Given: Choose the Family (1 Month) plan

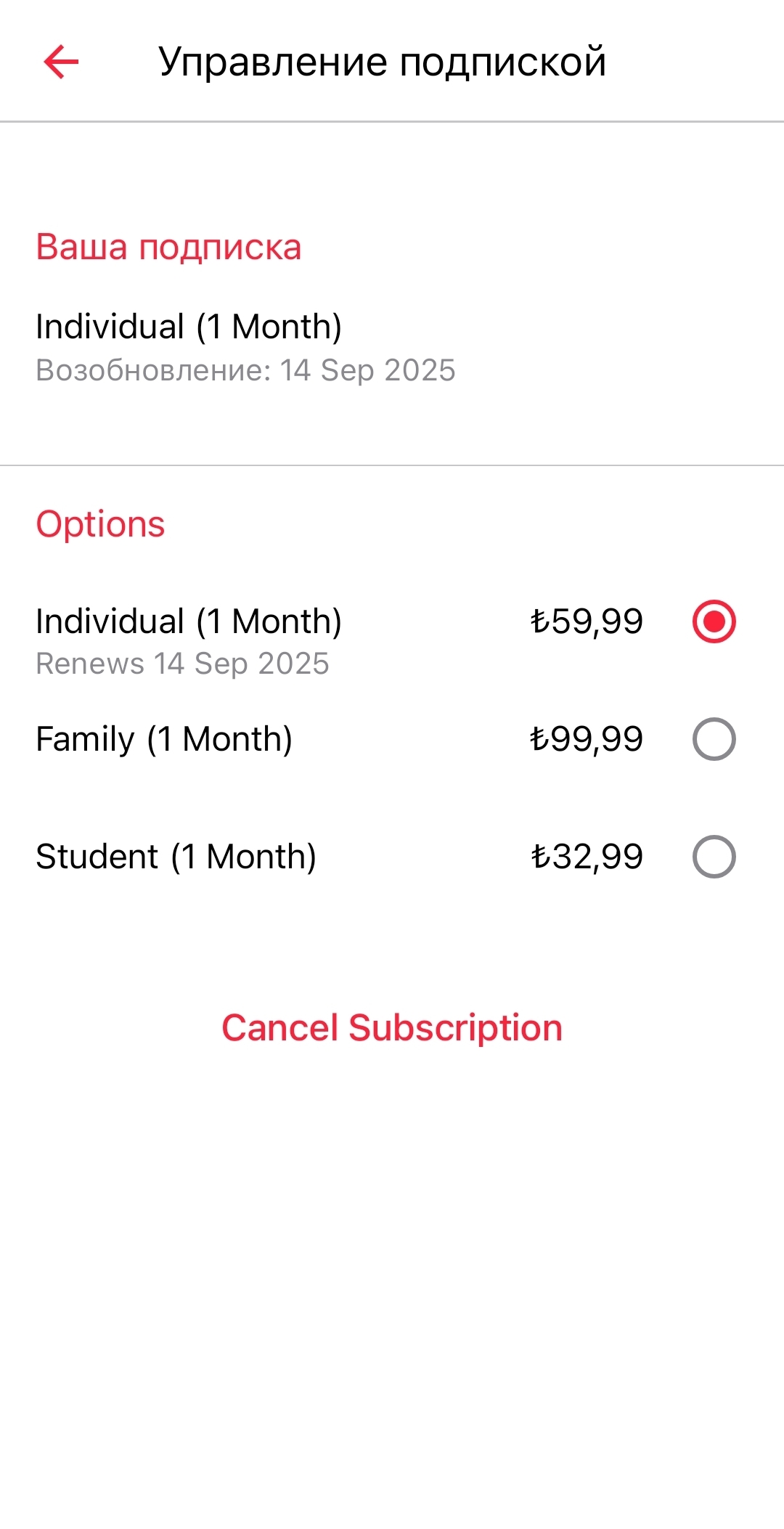Looking at the screenshot, I should [x=714, y=739].
